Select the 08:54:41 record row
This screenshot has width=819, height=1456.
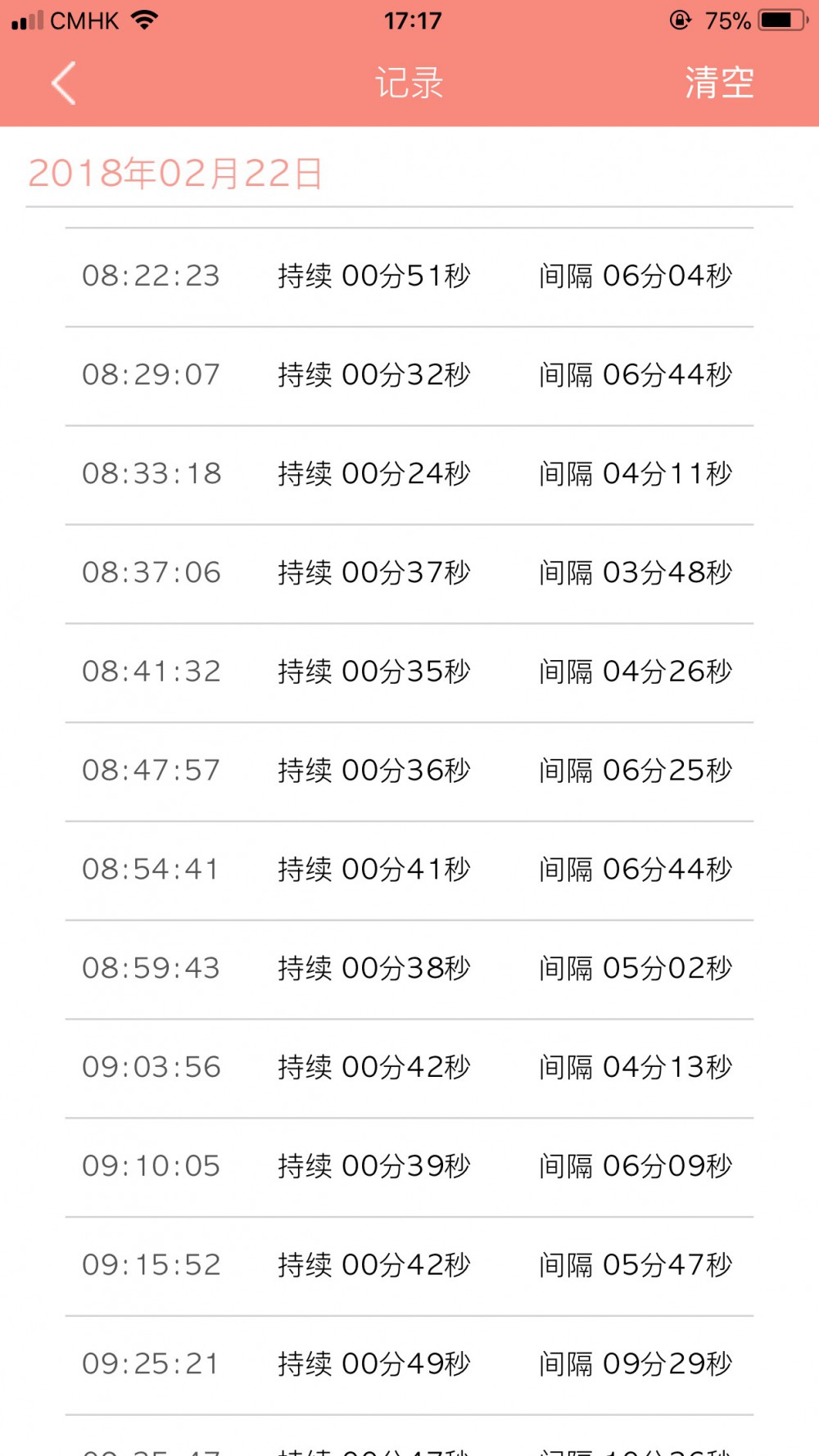409,870
